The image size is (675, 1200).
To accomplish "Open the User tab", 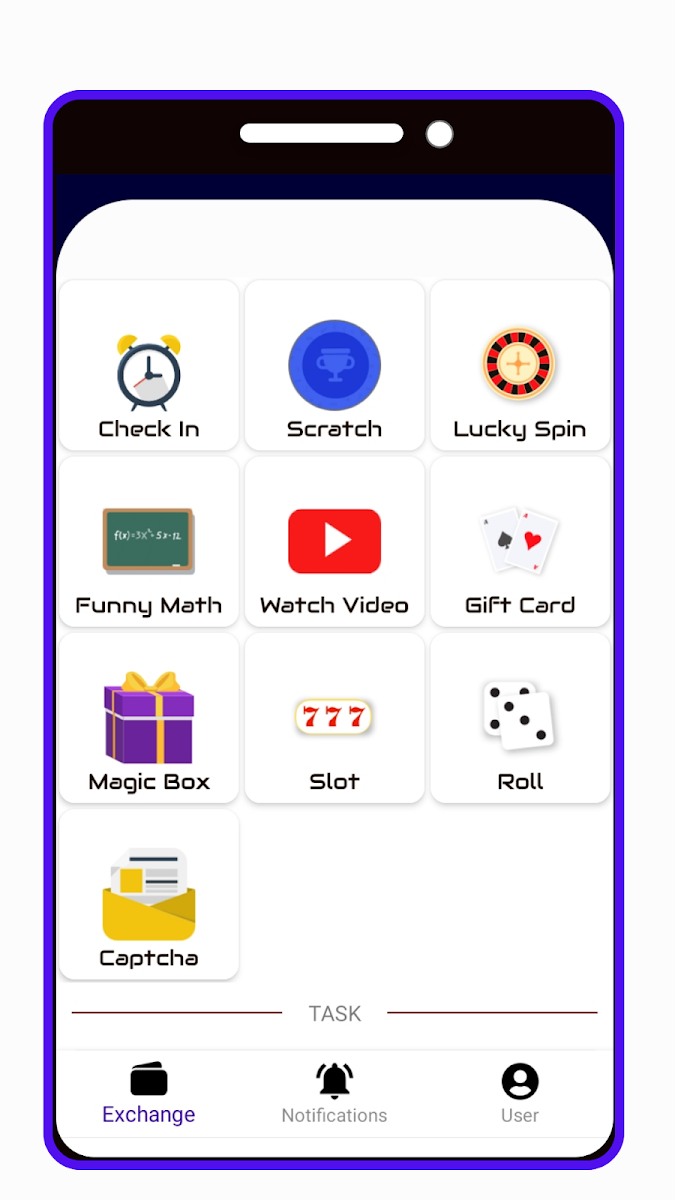I will [520, 1094].
